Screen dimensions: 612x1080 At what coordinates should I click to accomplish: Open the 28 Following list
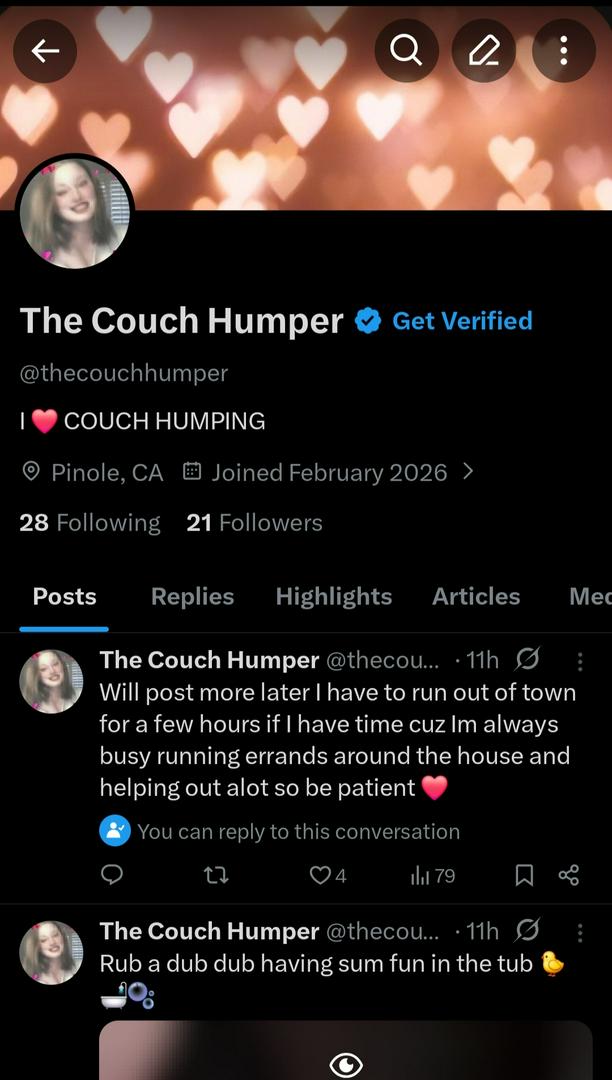tap(90, 523)
